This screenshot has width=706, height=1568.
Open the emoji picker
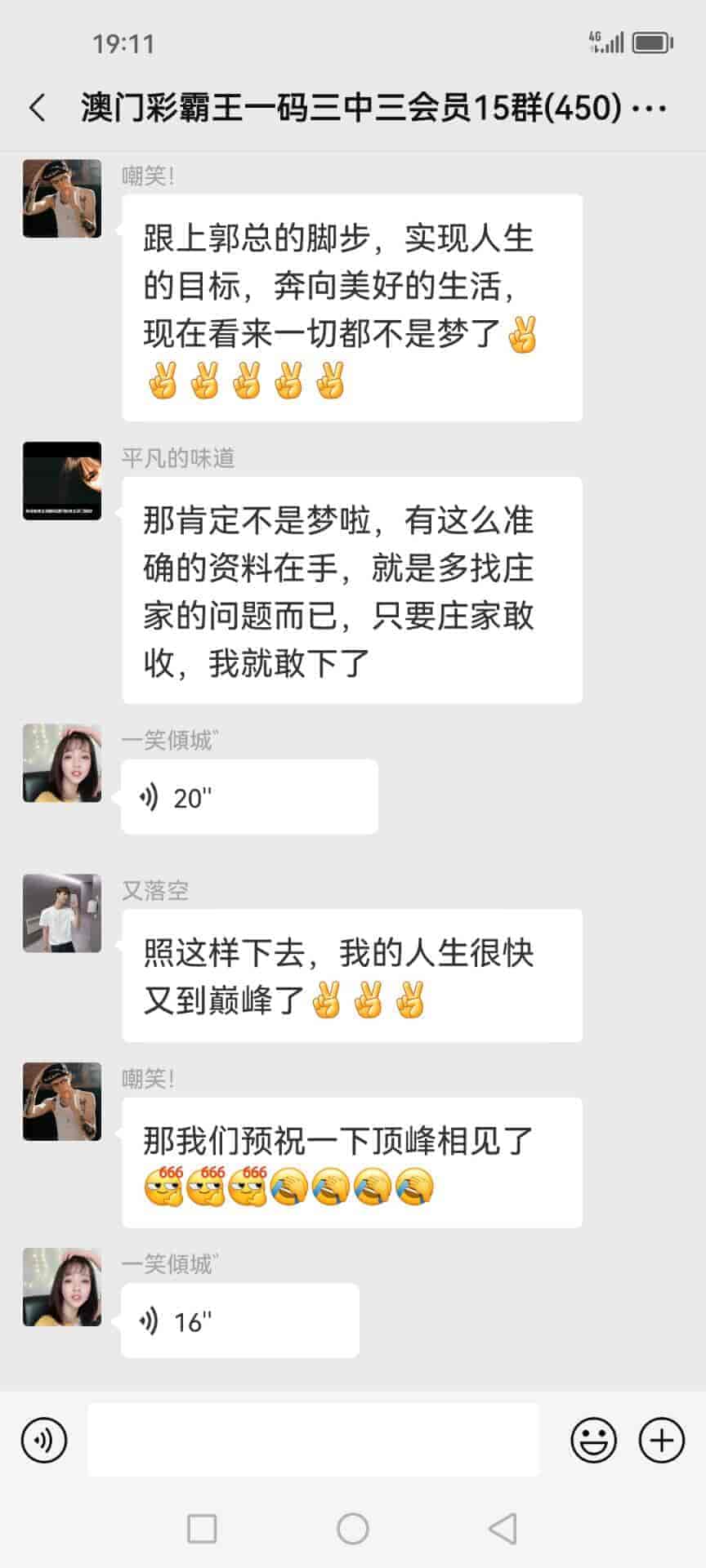pyautogui.click(x=593, y=1440)
